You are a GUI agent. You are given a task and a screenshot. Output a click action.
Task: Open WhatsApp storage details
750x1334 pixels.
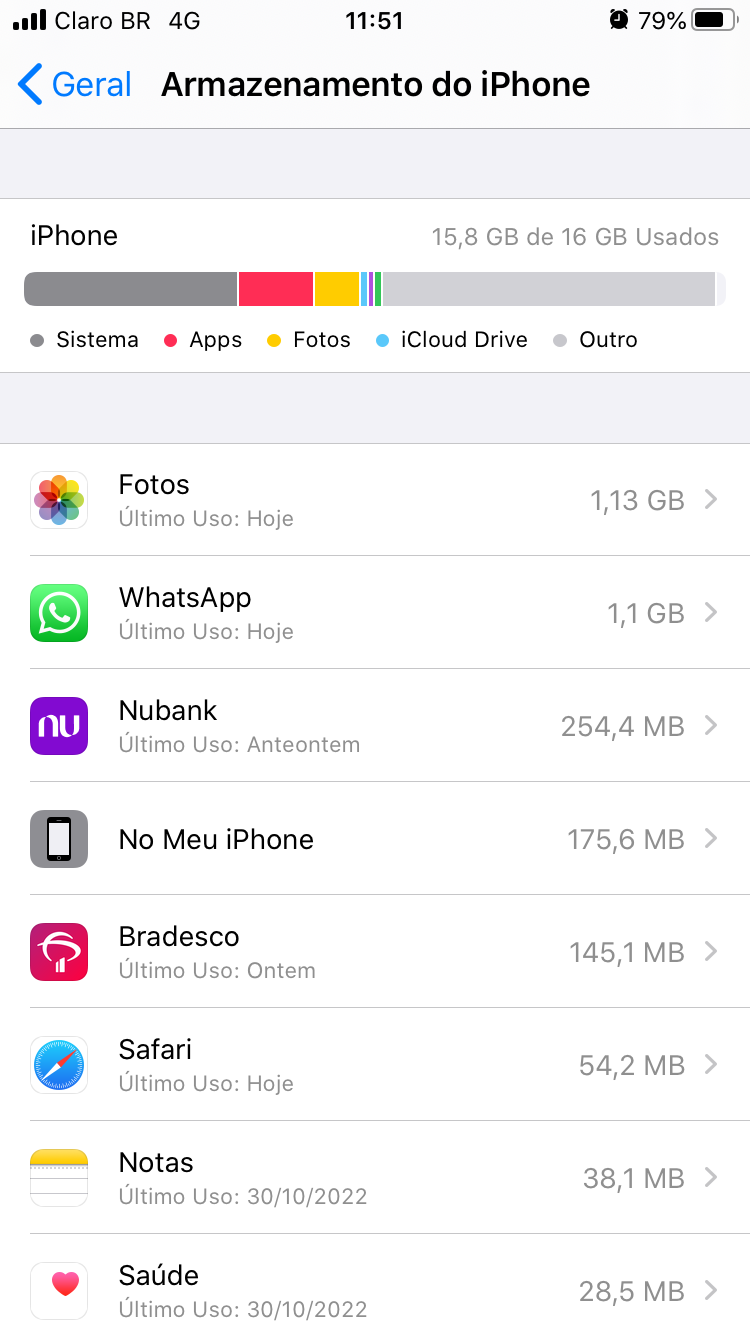[375, 613]
